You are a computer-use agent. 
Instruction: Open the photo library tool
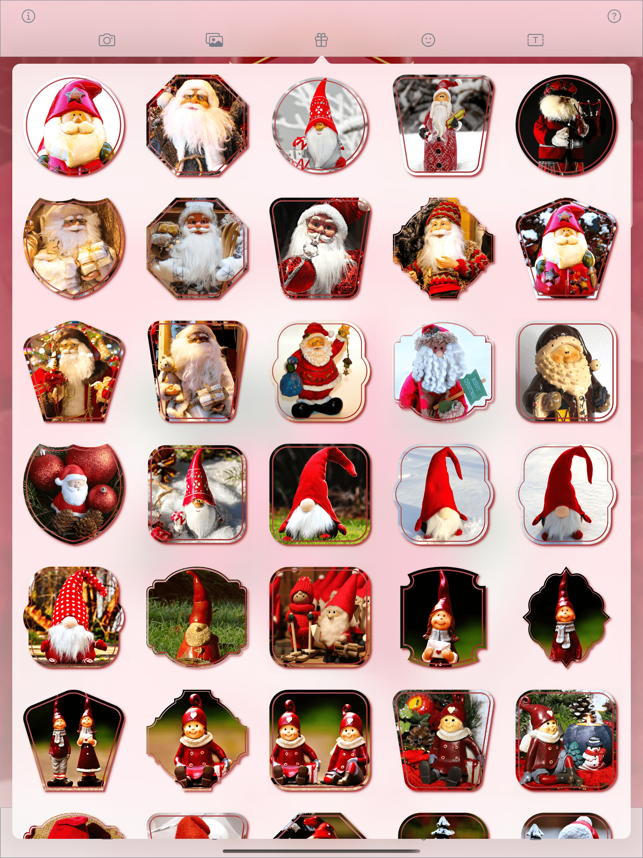coord(214,40)
